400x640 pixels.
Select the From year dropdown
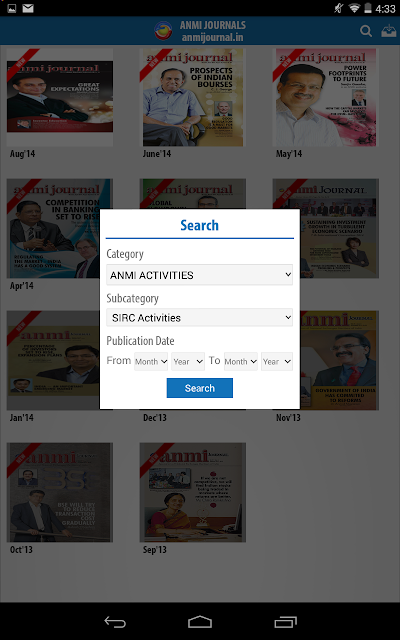coord(188,361)
